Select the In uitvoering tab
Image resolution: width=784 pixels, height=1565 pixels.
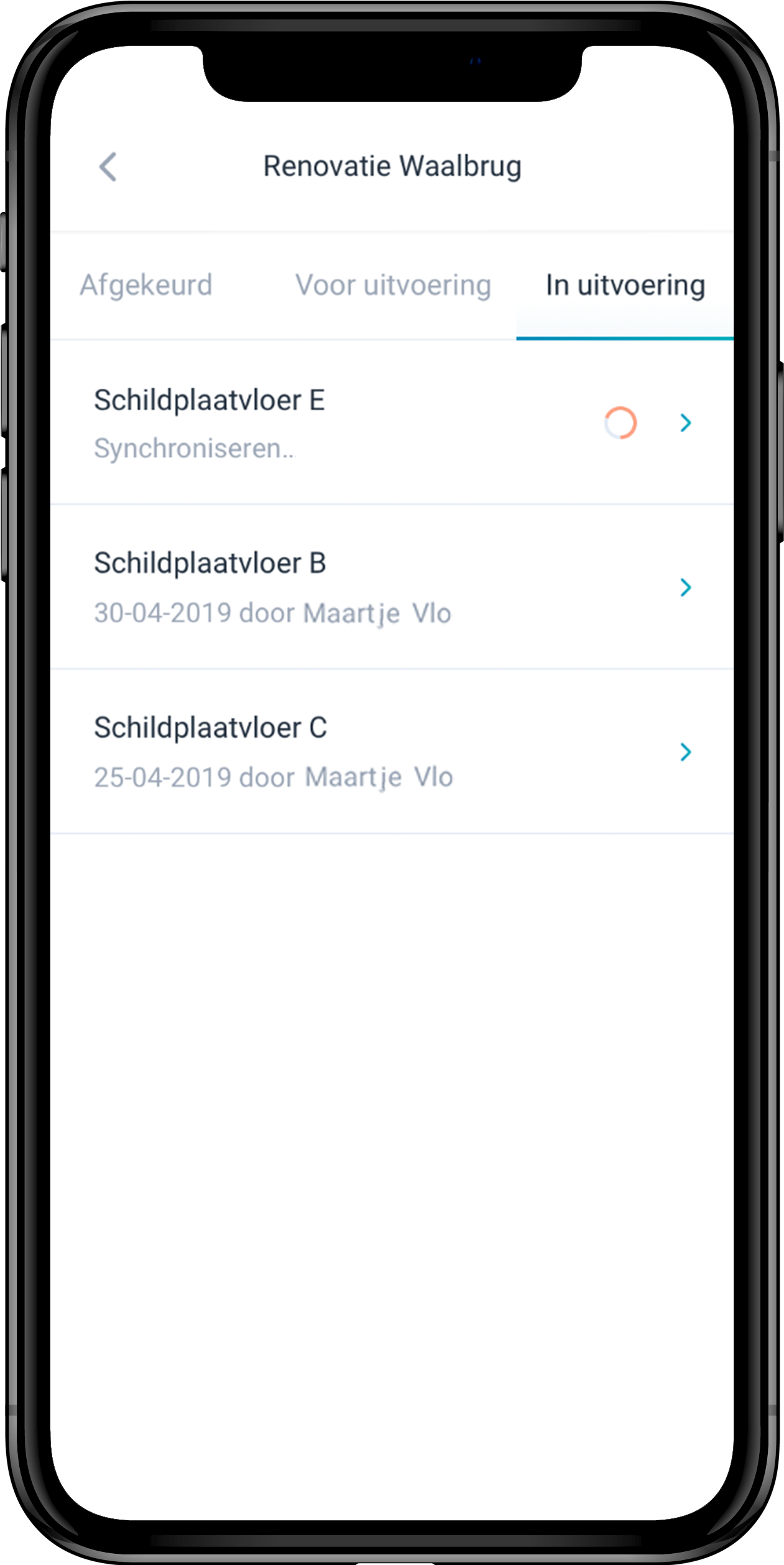(625, 286)
